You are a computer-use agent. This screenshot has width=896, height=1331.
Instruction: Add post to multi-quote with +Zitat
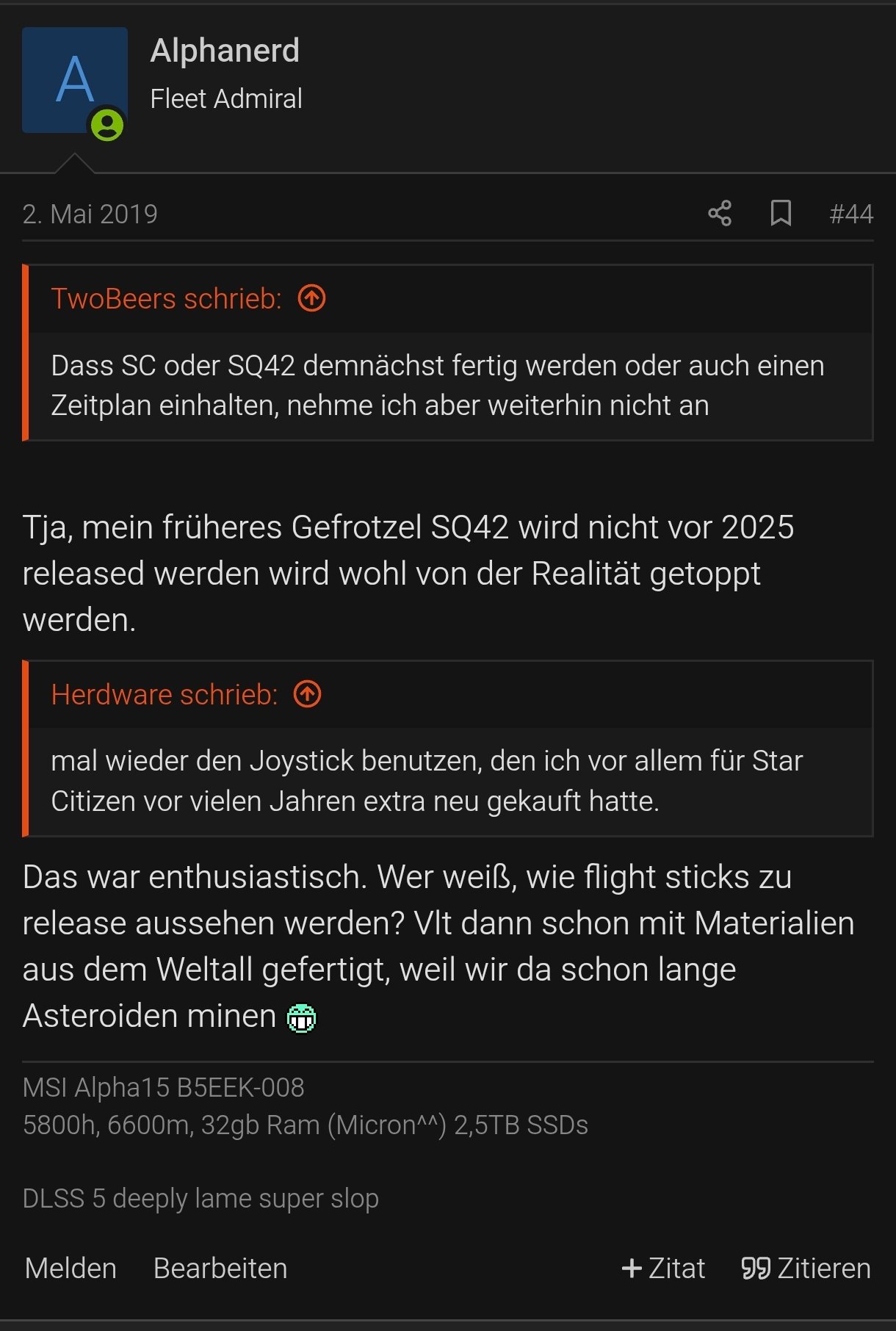[x=663, y=1269]
